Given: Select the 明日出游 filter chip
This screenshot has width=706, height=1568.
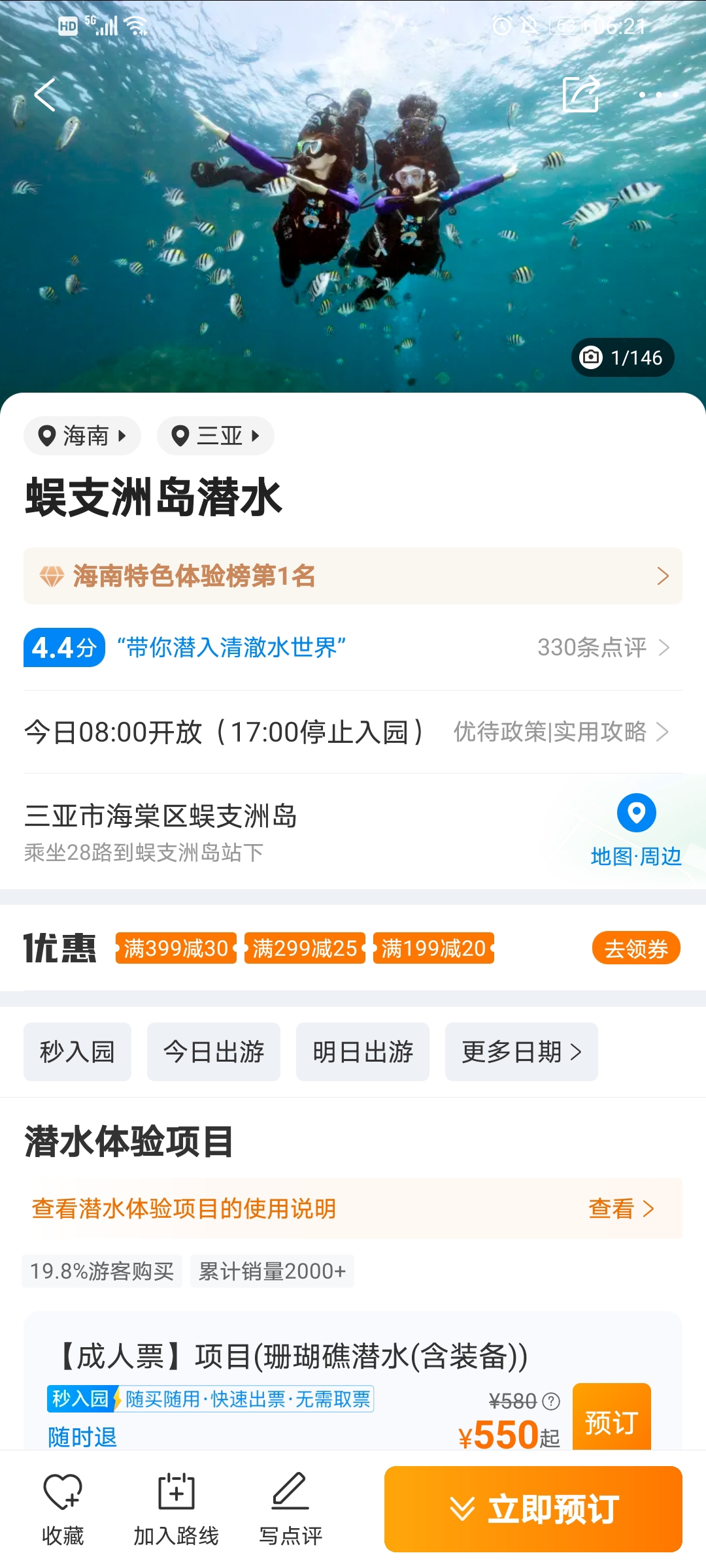Looking at the screenshot, I should (x=363, y=1052).
